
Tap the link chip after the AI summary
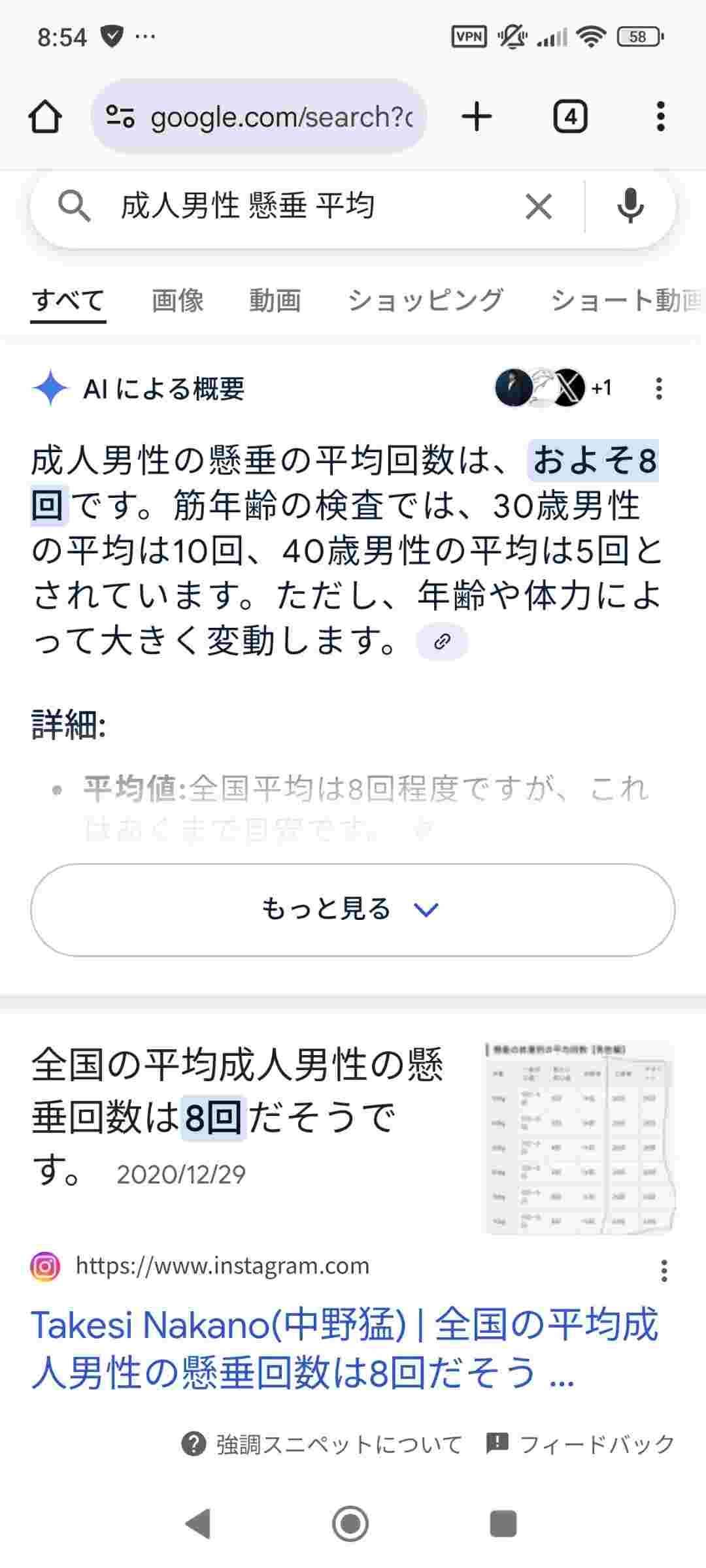(x=442, y=642)
